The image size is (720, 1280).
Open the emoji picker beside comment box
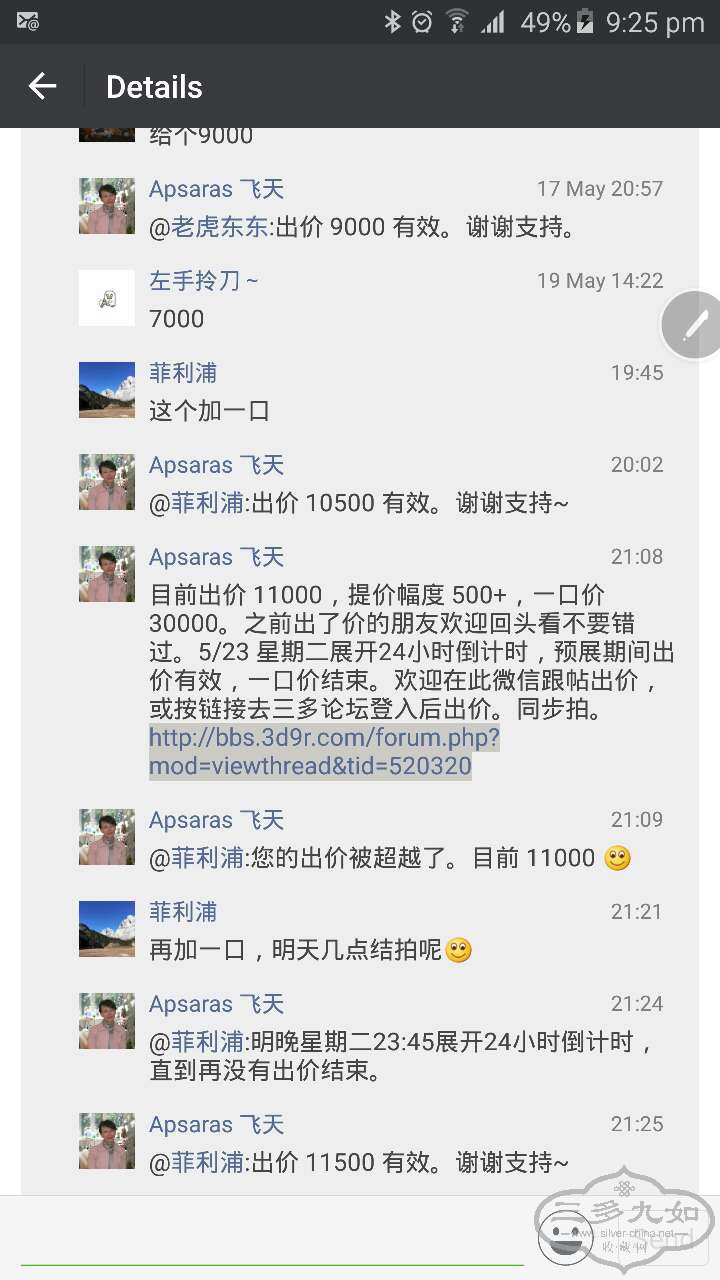point(565,1236)
